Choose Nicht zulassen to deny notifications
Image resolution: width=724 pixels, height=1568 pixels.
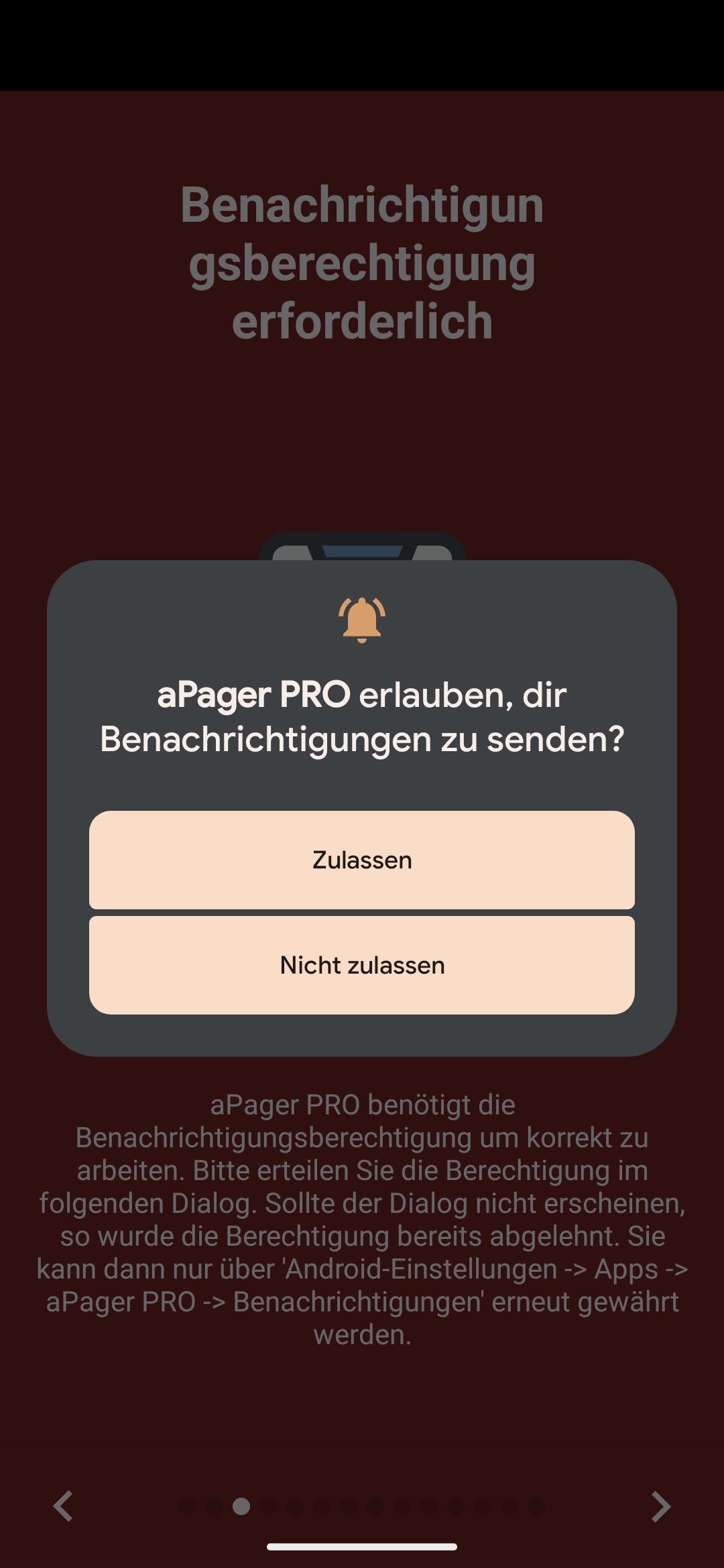[362, 965]
